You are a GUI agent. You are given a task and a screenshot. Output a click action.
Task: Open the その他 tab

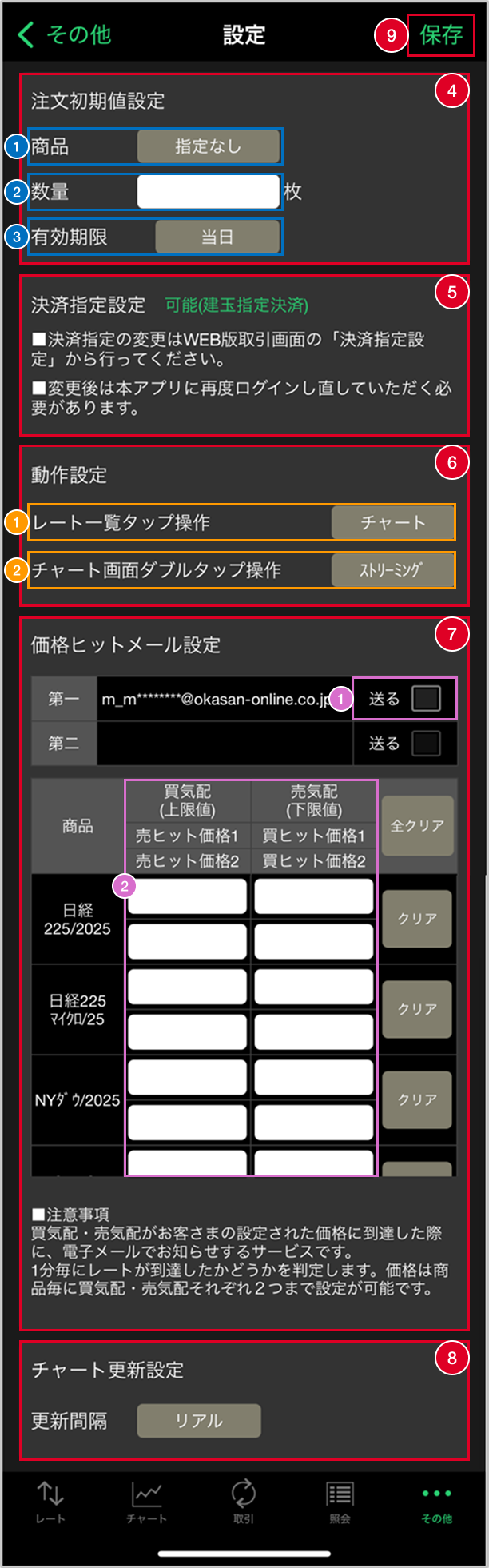(437, 1502)
